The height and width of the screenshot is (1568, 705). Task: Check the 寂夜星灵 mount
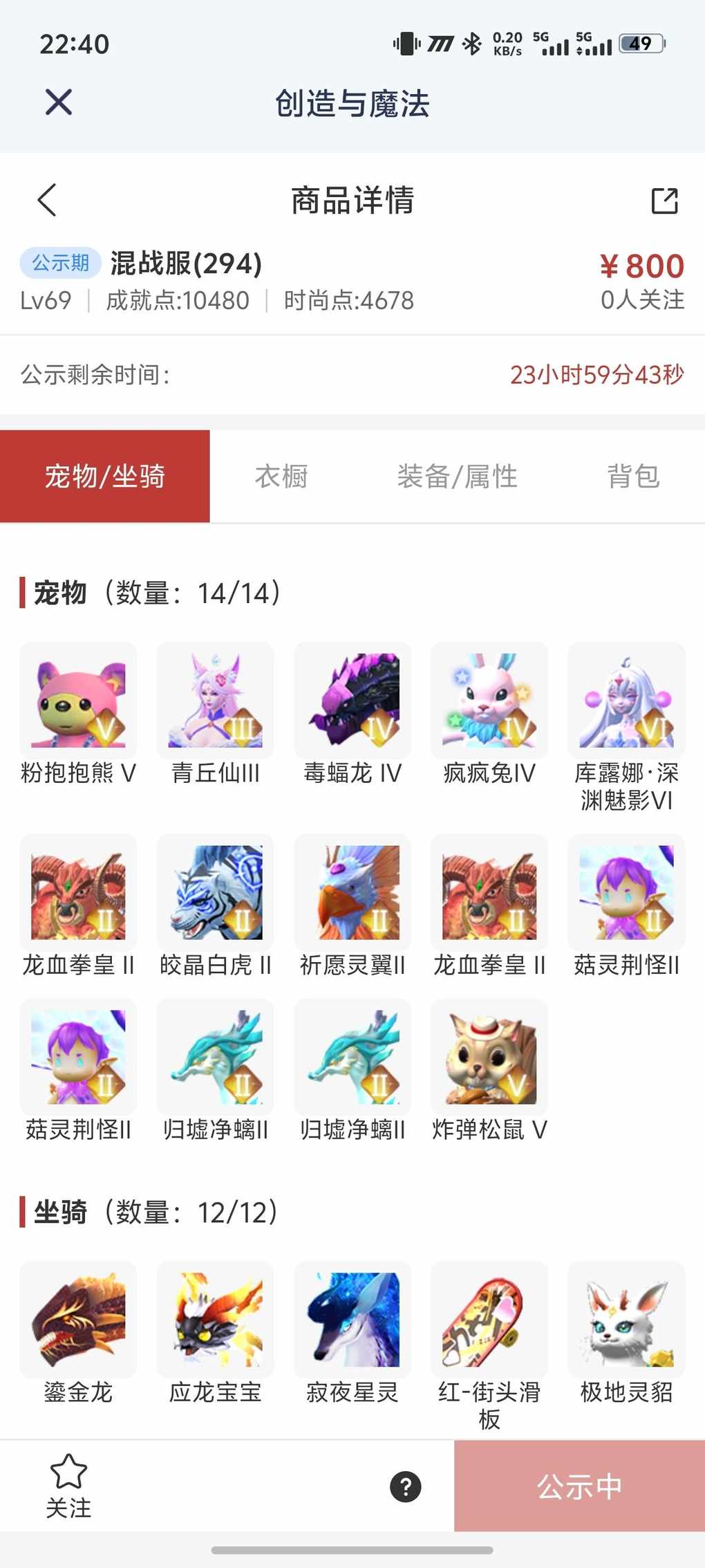352,1320
